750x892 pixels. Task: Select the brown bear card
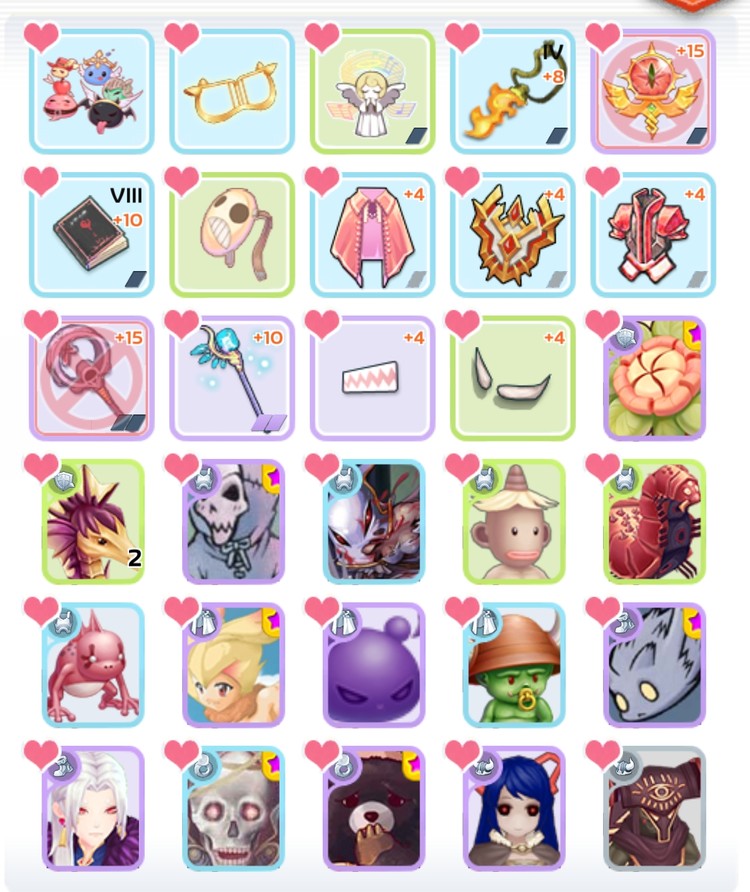tap(374, 808)
